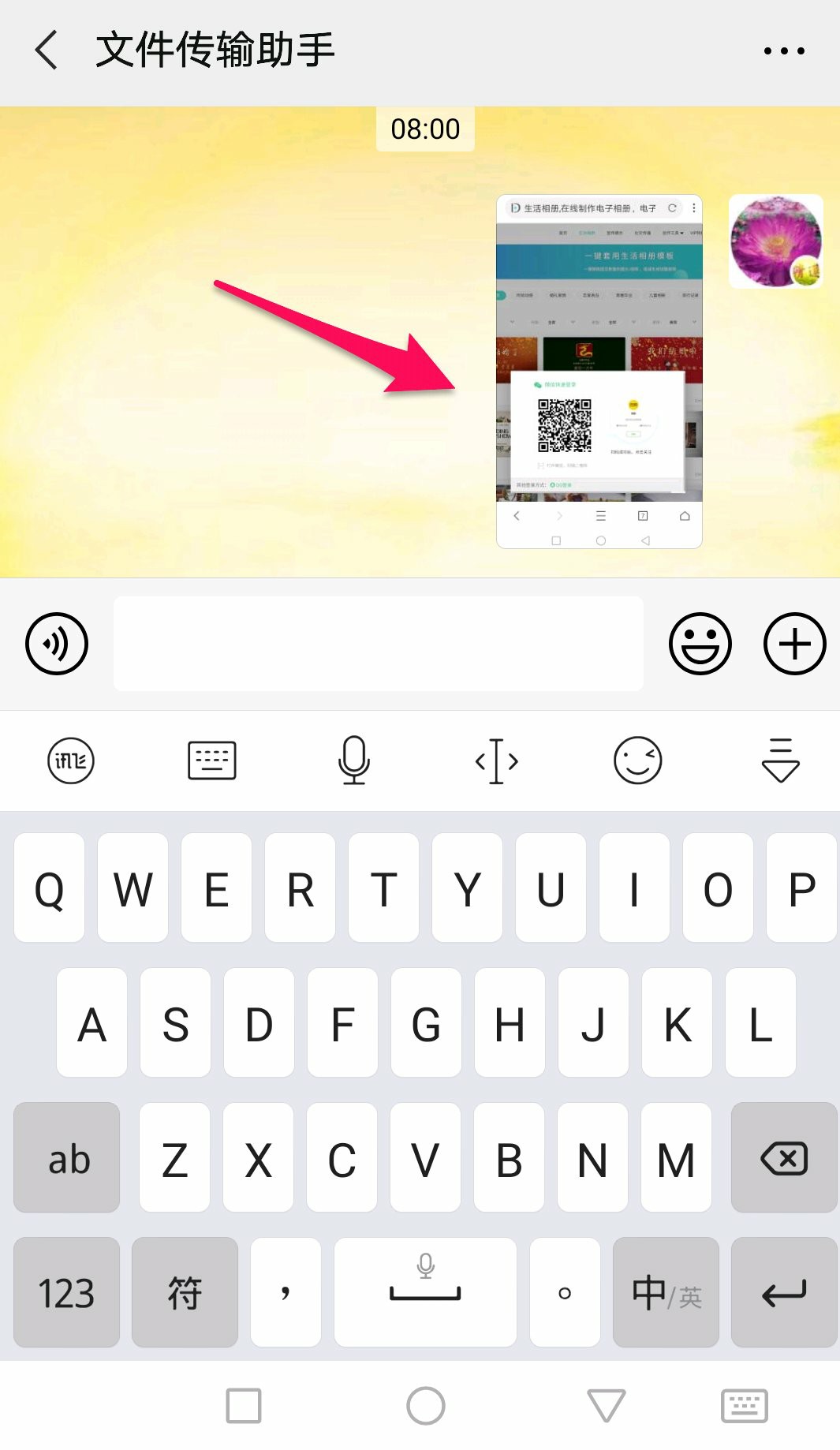Tap the system home button
Screen dimensions: 840x1450
point(426,1406)
